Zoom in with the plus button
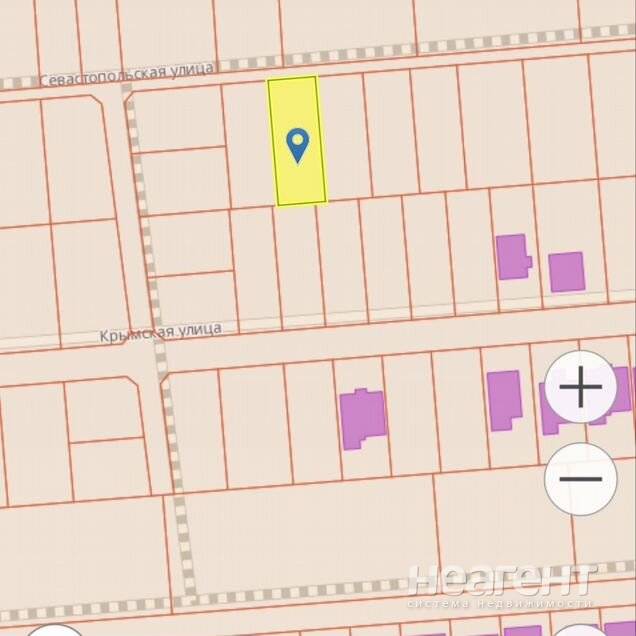 (580, 387)
